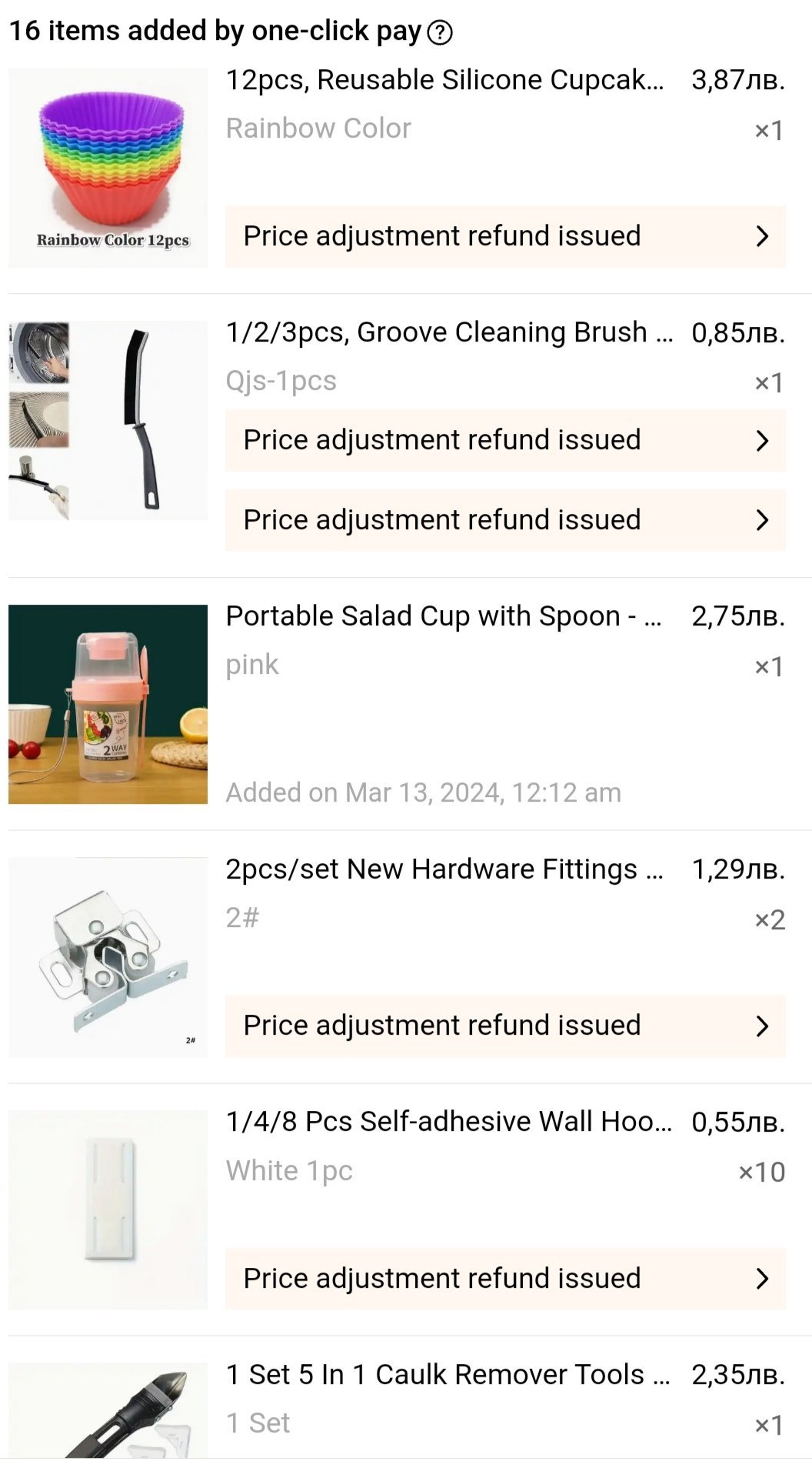Open help for one-click pay items

pyautogui.click(x=440, y=32)
